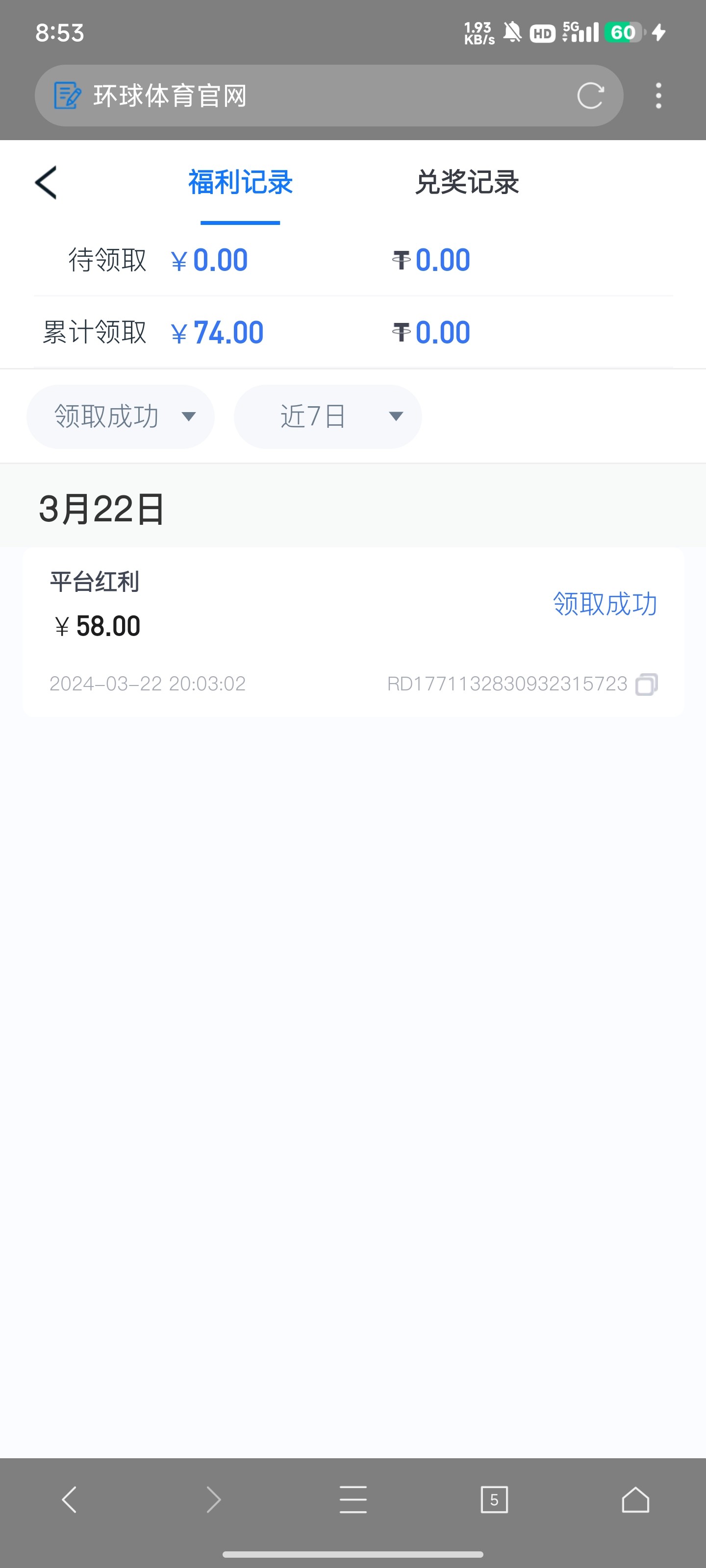The height and width of the screenshot is (1568, 706).
Task: Select the 福利记录 tab
Action: point(240,182)
